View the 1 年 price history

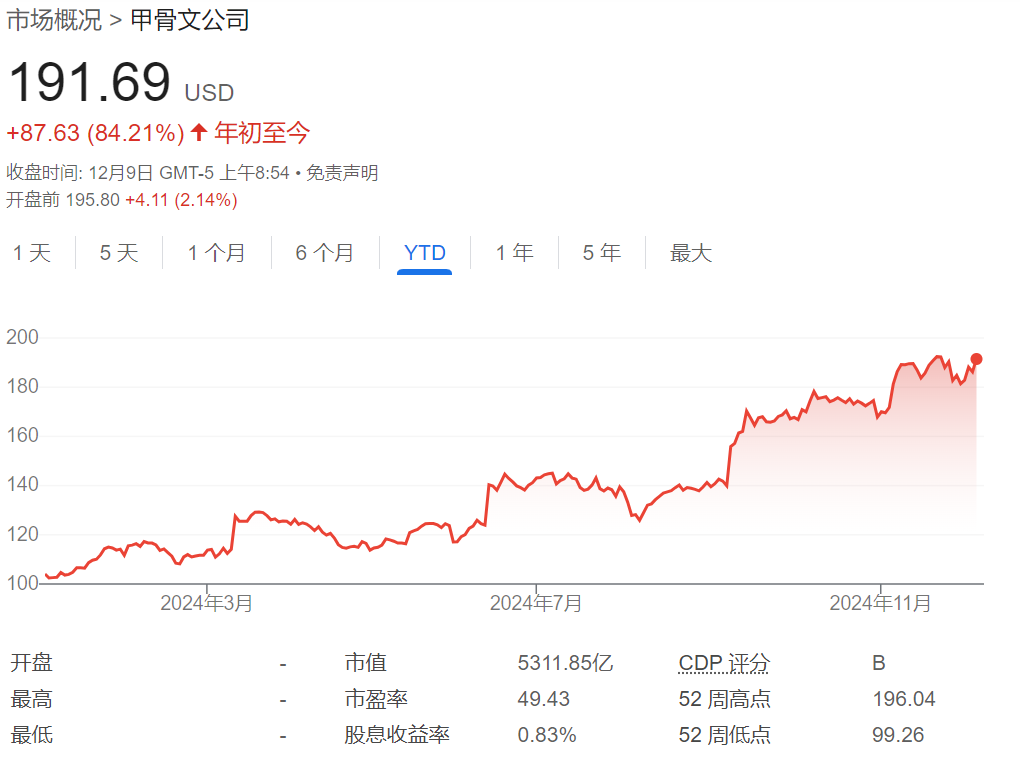514,253
